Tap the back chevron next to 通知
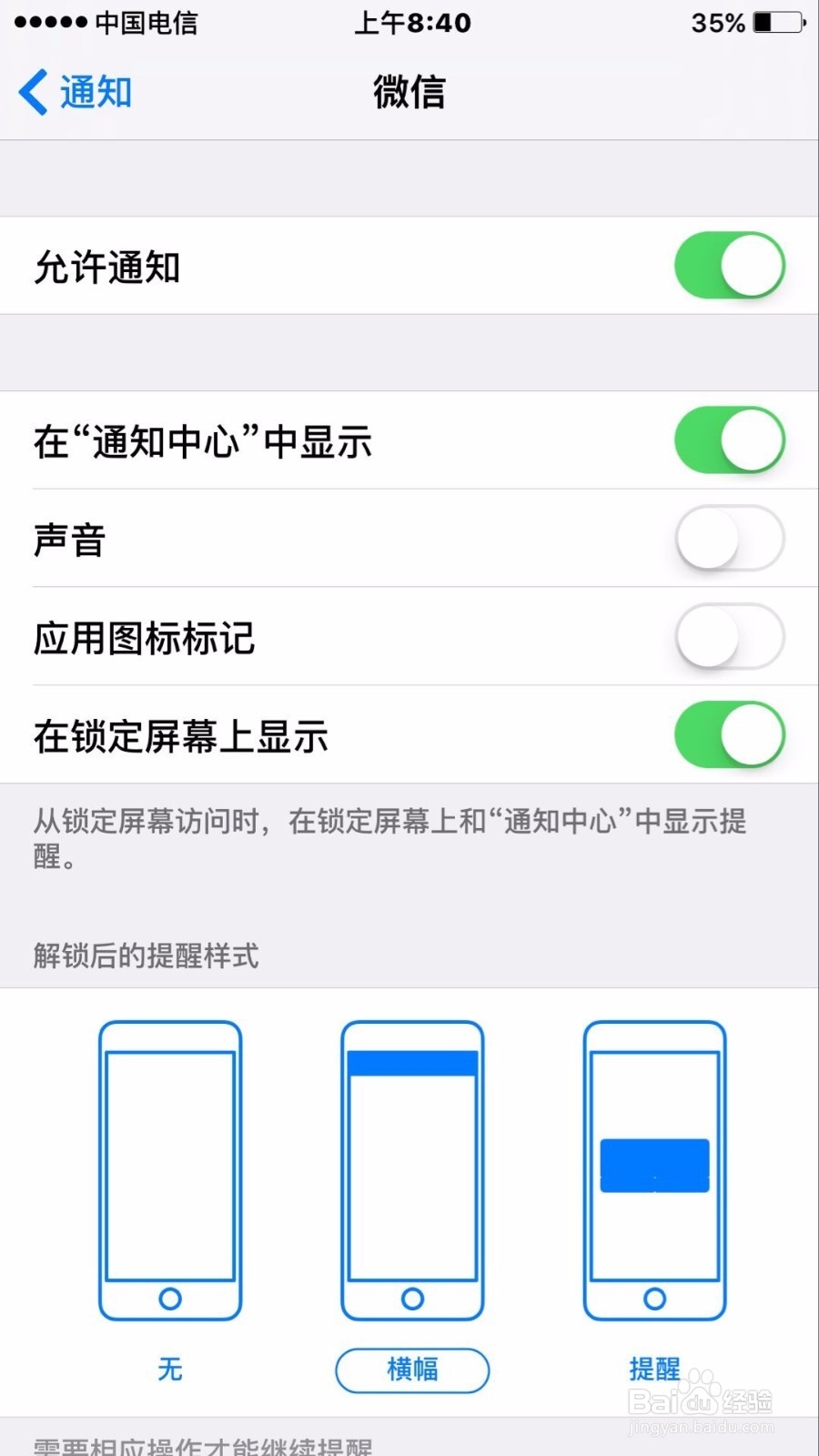 (x=33, y=92)
